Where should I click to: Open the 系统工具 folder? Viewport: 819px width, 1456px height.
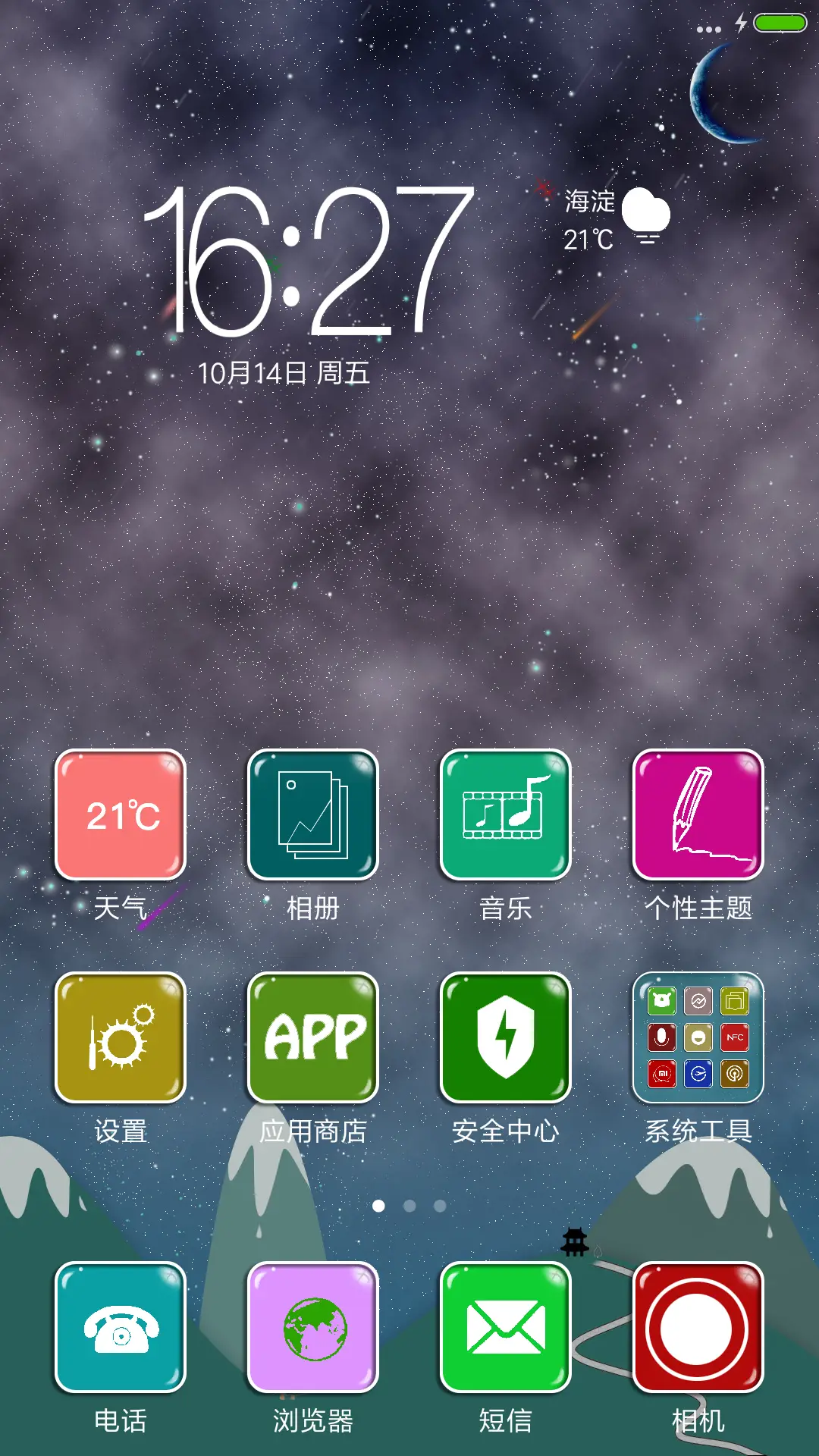click(698, 1037)
